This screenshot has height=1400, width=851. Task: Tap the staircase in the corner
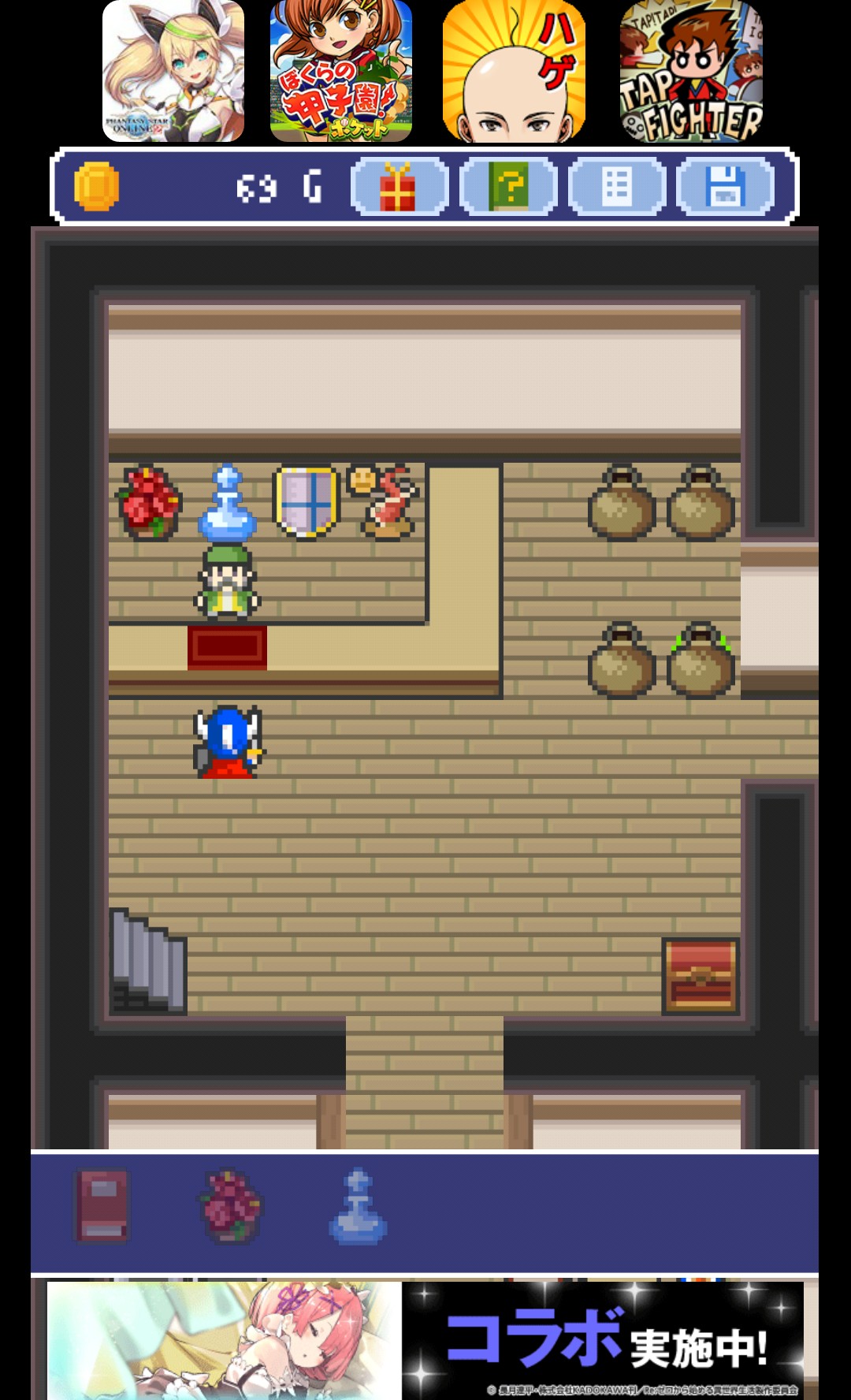(148, 962)
